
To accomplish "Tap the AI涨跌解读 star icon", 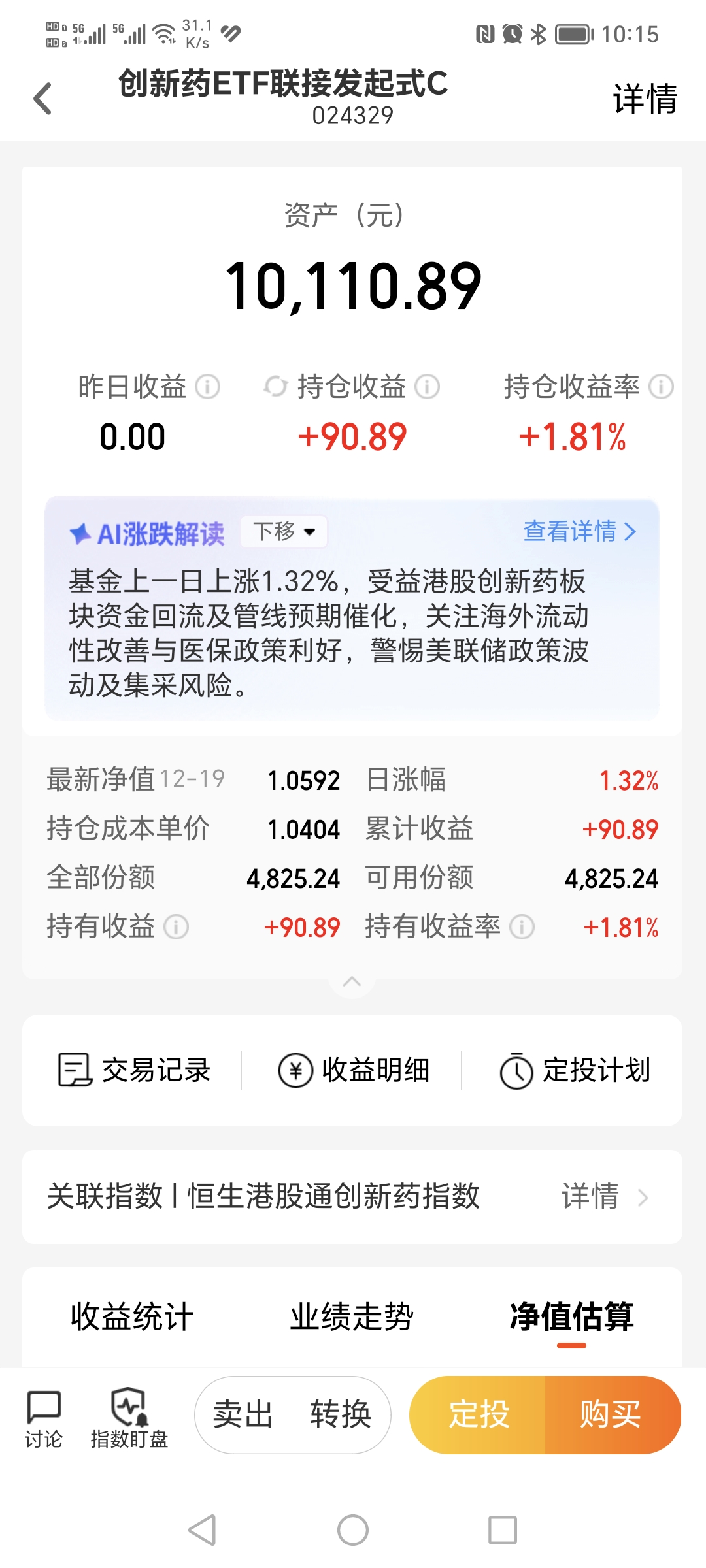I will (x=81, y=532).
